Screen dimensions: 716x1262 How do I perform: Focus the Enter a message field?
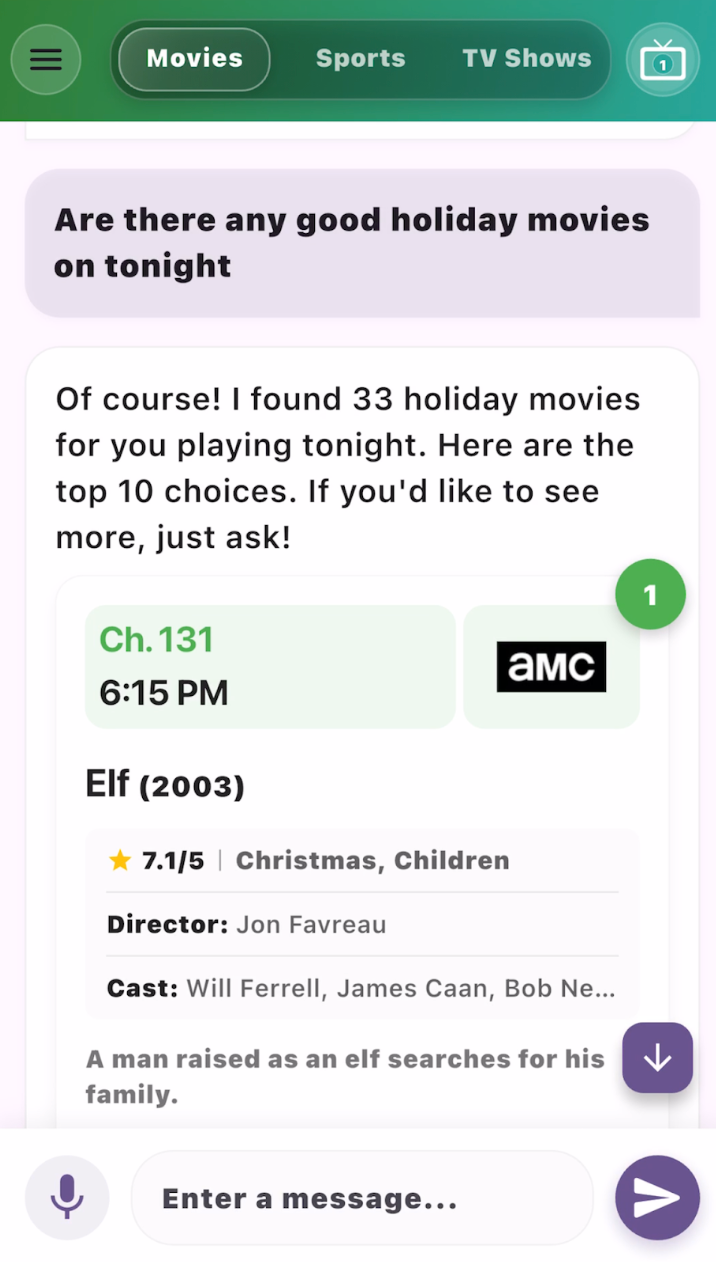pyautogui.click(x=362, y=1198)
